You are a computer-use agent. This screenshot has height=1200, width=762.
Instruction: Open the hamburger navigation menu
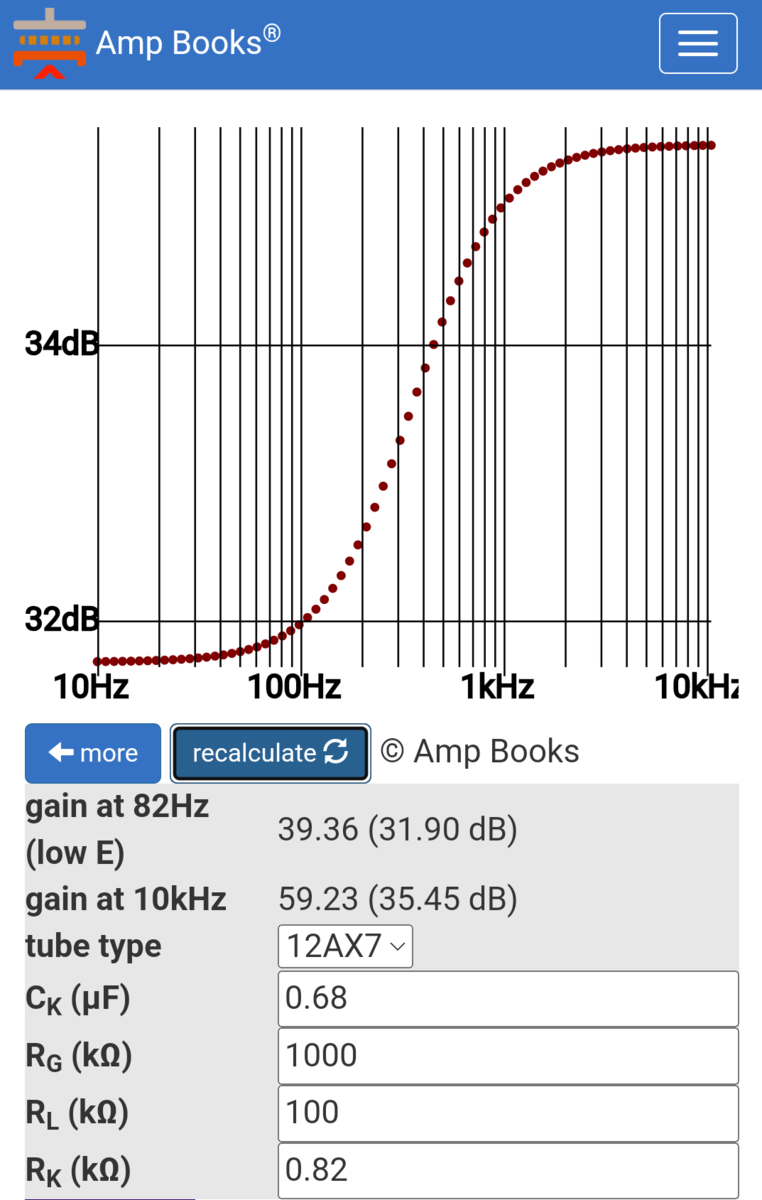698,43
